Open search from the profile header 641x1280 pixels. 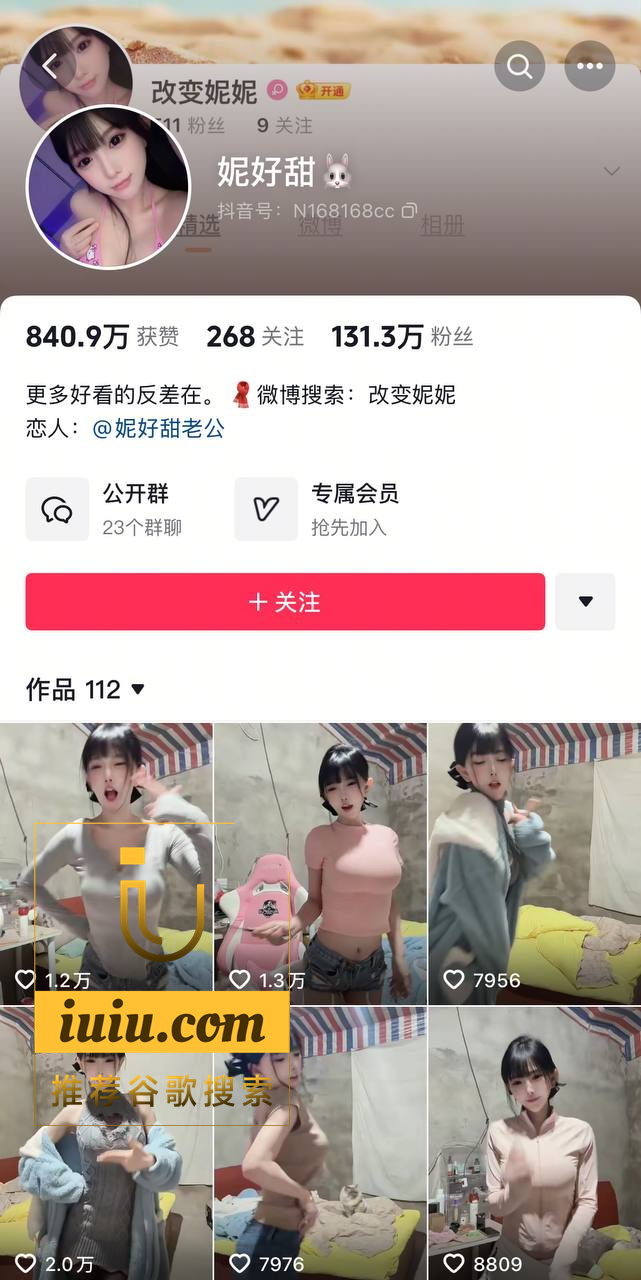519,67
